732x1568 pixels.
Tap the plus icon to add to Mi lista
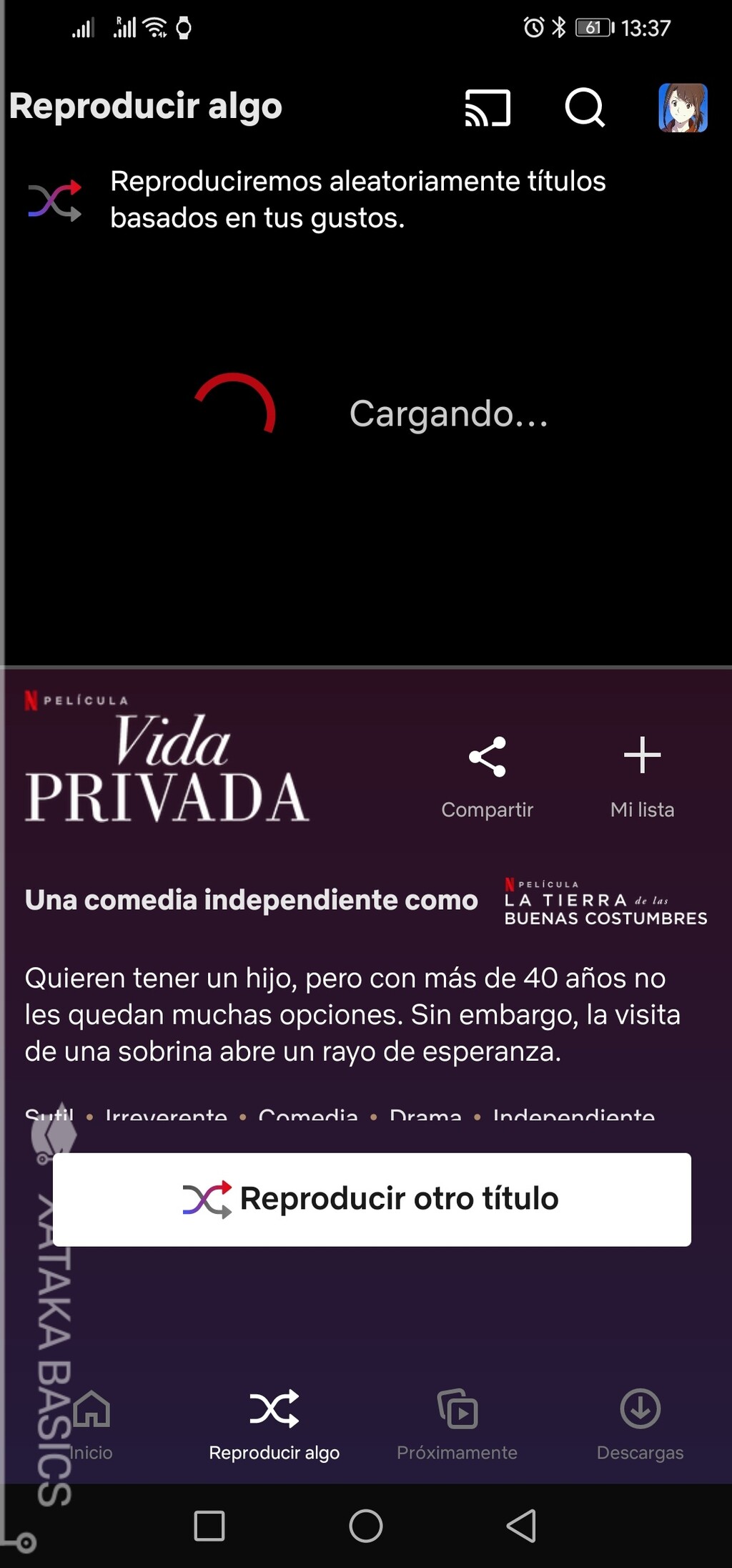point(642,755)
